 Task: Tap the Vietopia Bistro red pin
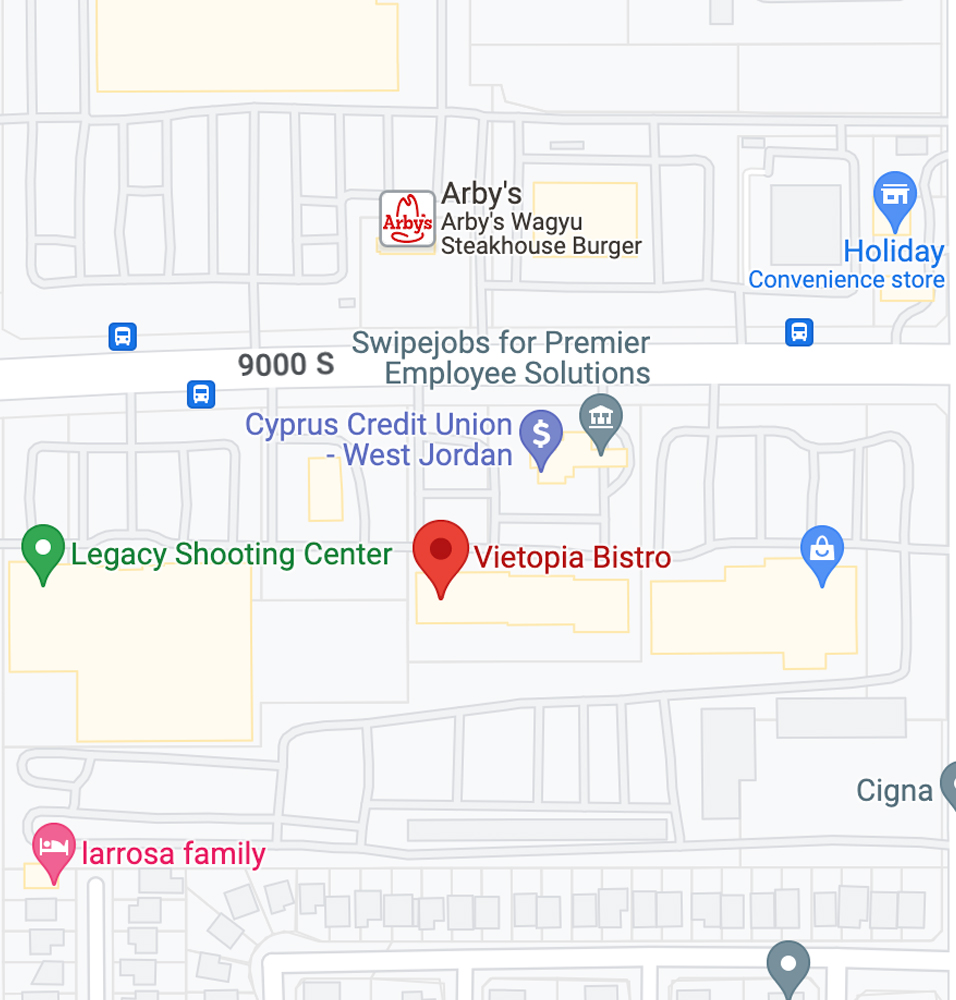coord(441,552)
